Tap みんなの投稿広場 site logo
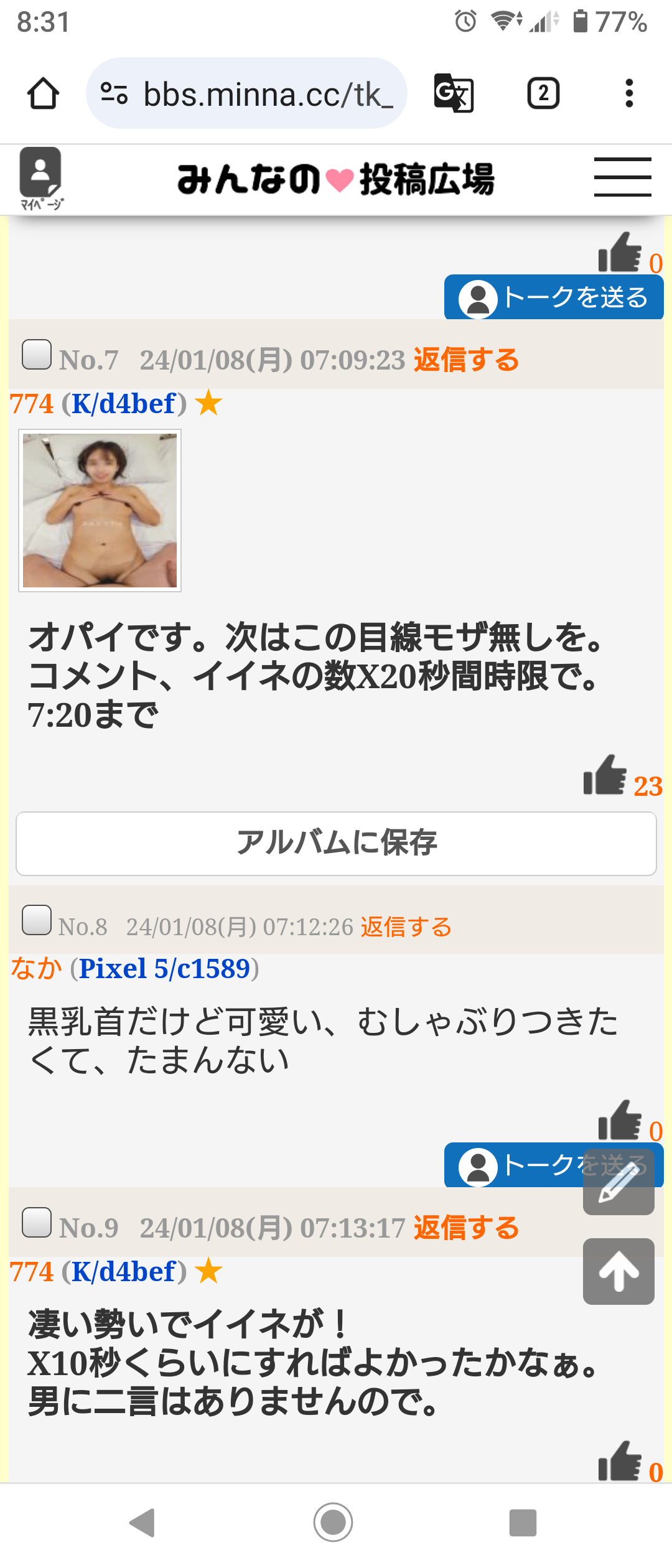The height and width of the screenshot is (1568, 672). [x=336, y=179]
